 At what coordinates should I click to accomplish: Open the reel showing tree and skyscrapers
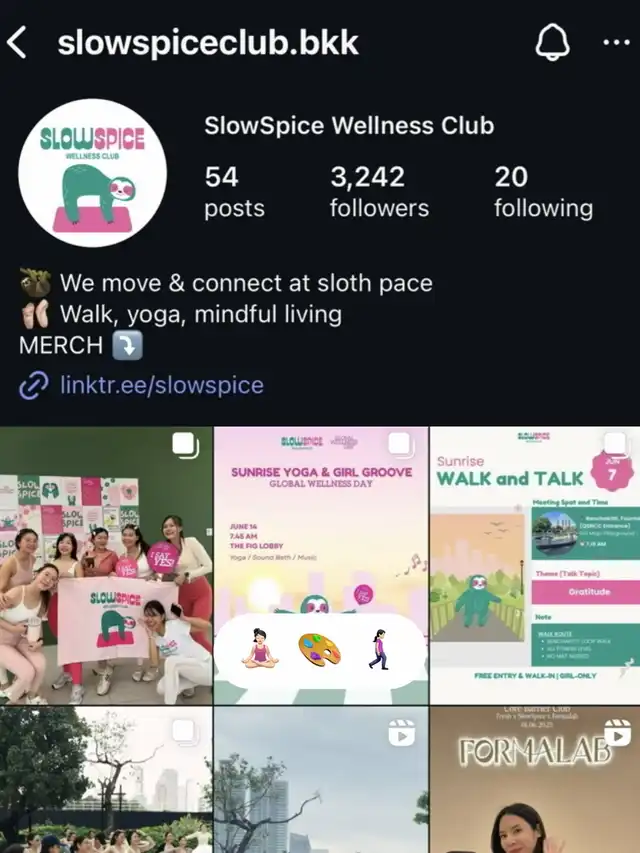point(321,780)
